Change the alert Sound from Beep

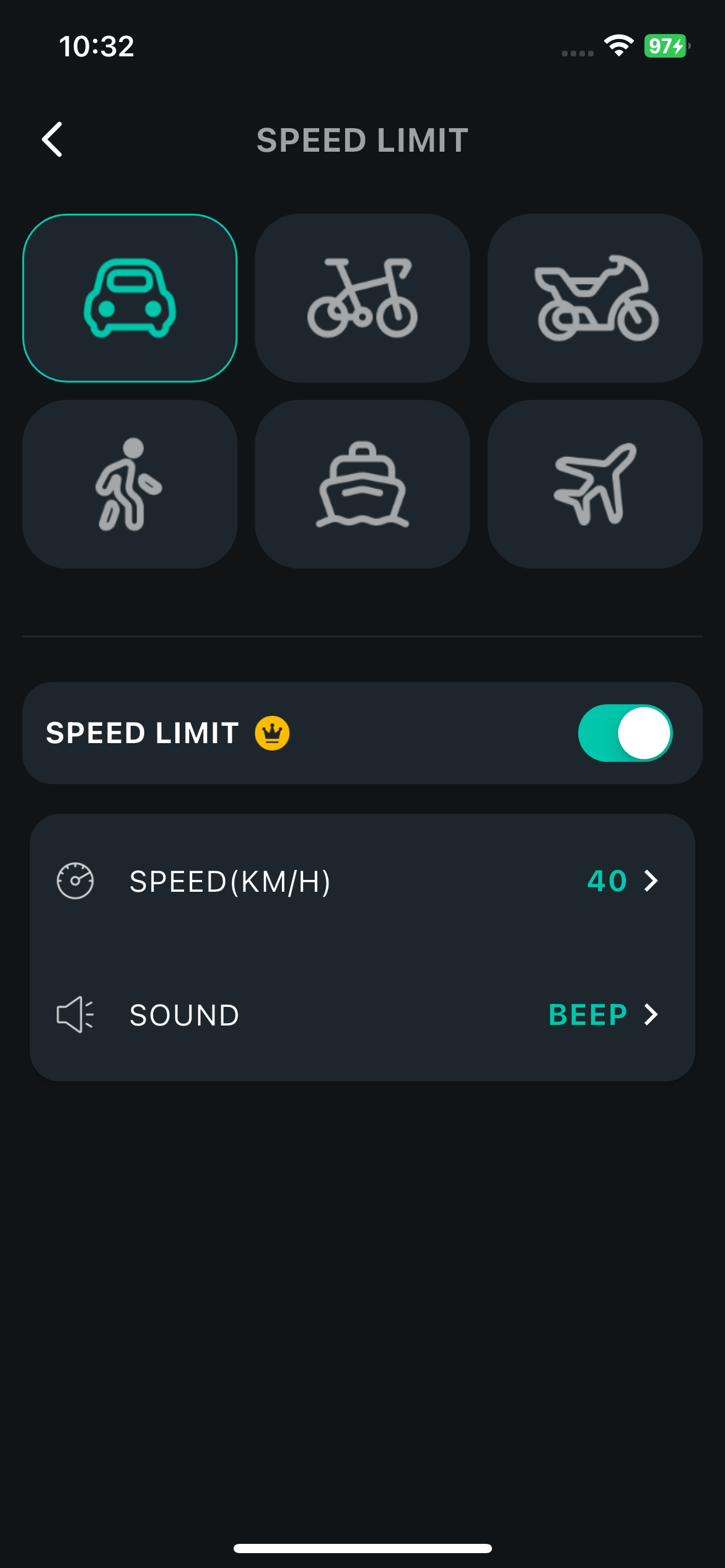(362, 1014)
